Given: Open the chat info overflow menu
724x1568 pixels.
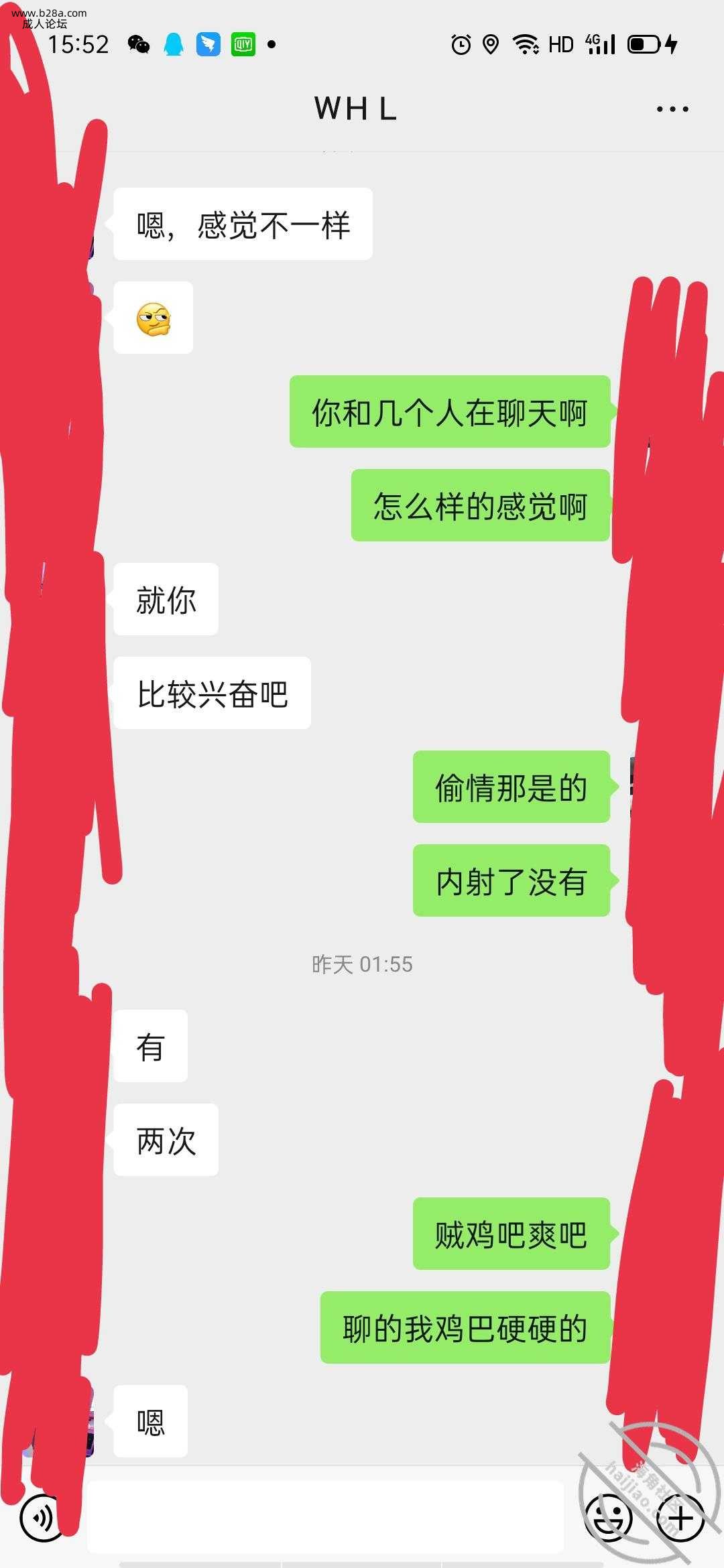Looking at the screenshot, I should 672,109.
